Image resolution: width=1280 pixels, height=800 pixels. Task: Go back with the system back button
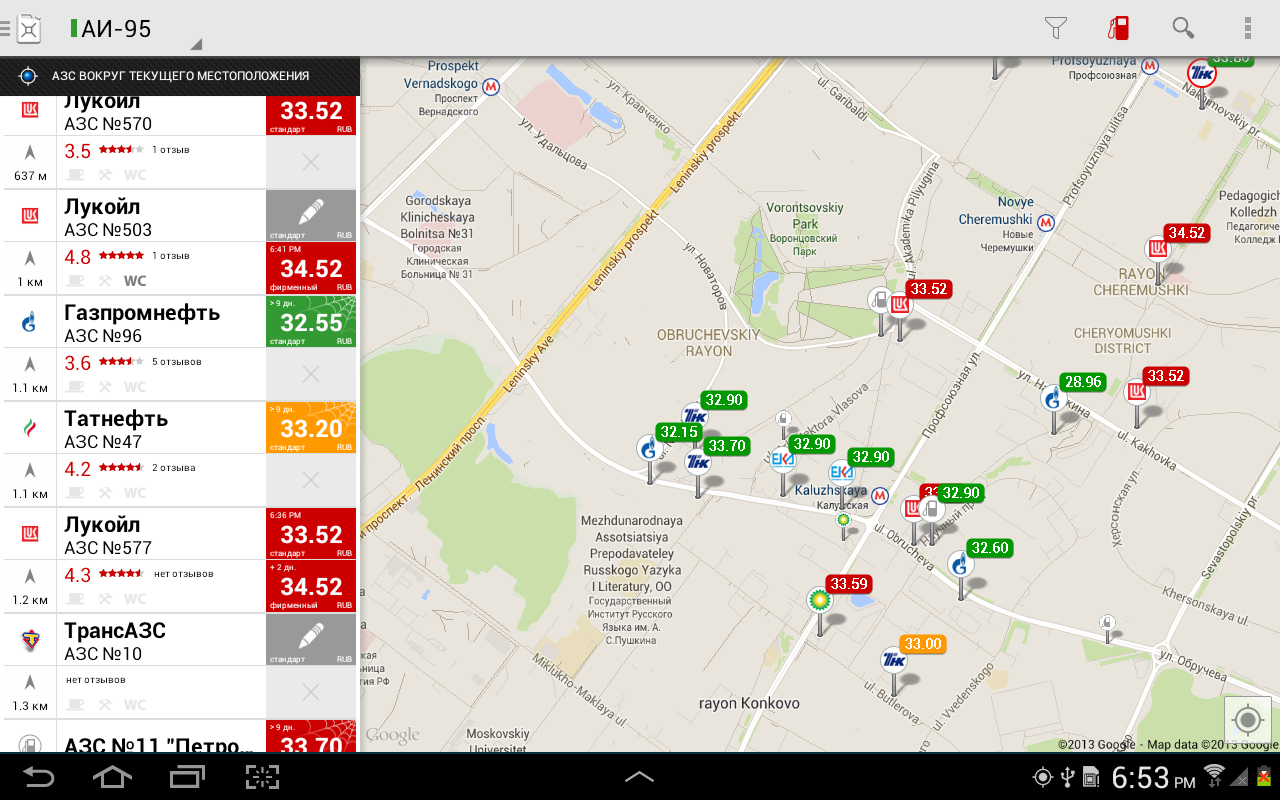tap(39, 776)
